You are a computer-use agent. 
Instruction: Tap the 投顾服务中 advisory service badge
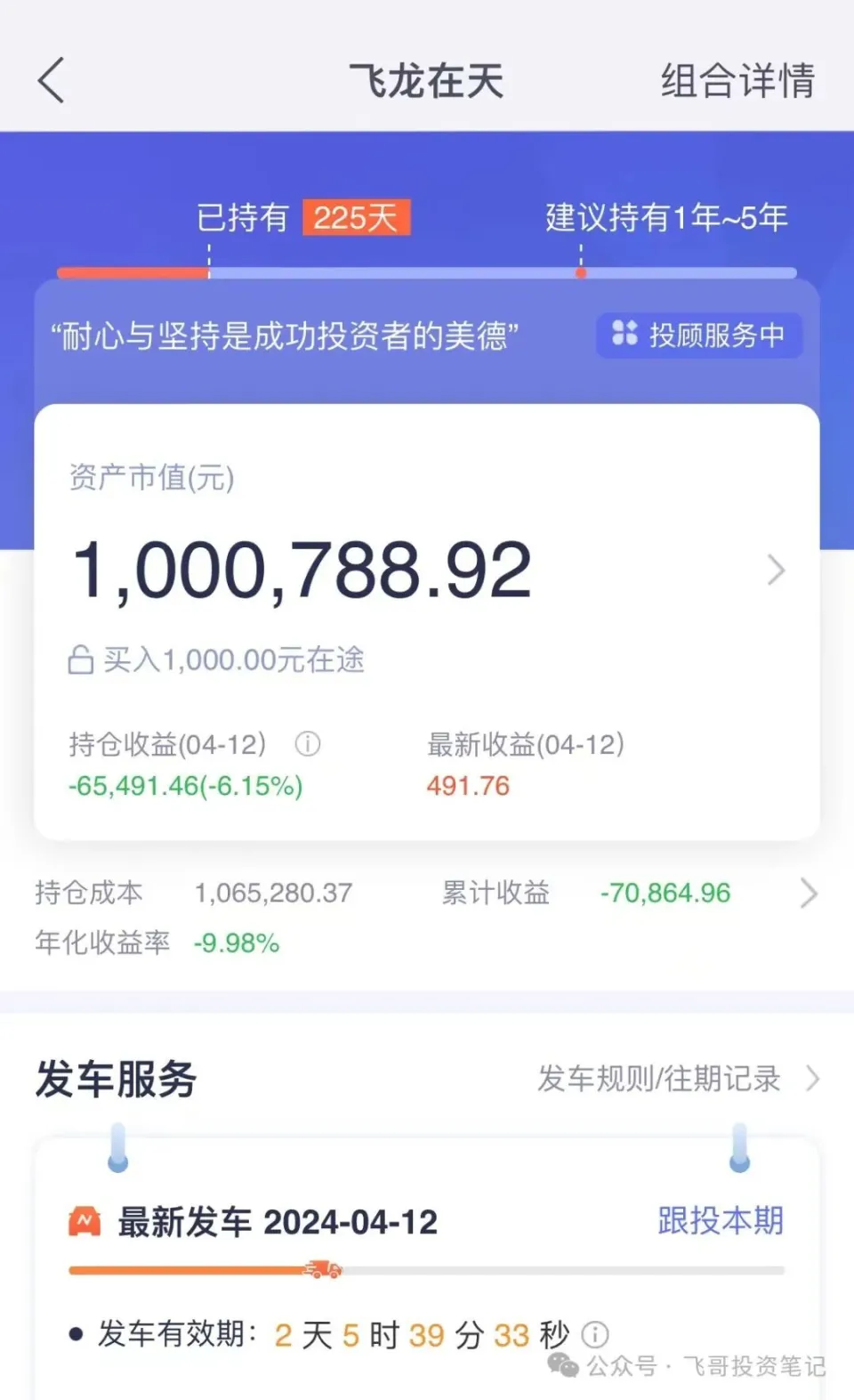pos(699,336)
